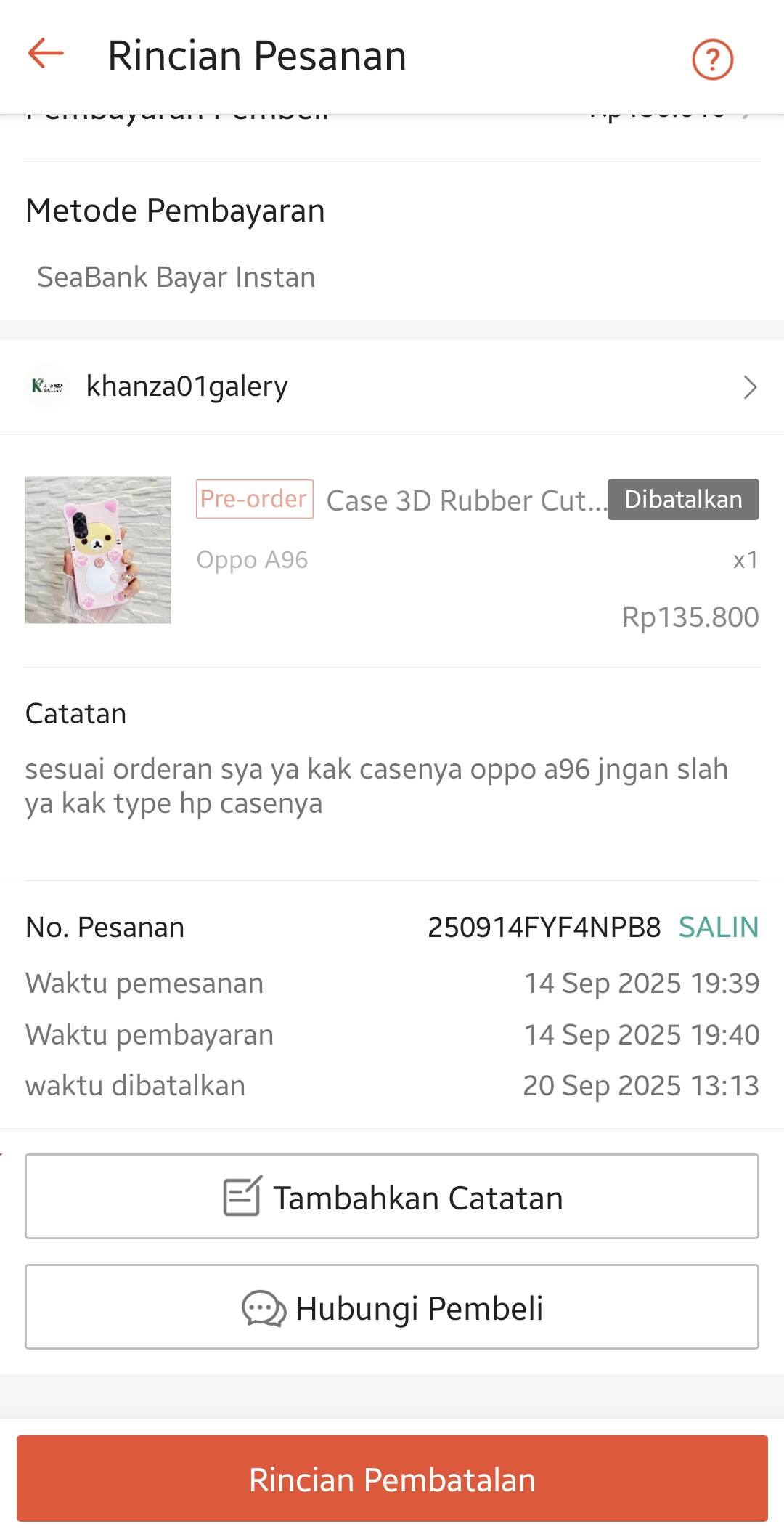Go back from Rincian Pesanan
The image size is (784, 1537).
pyautogui.click(x=46, y=54)
